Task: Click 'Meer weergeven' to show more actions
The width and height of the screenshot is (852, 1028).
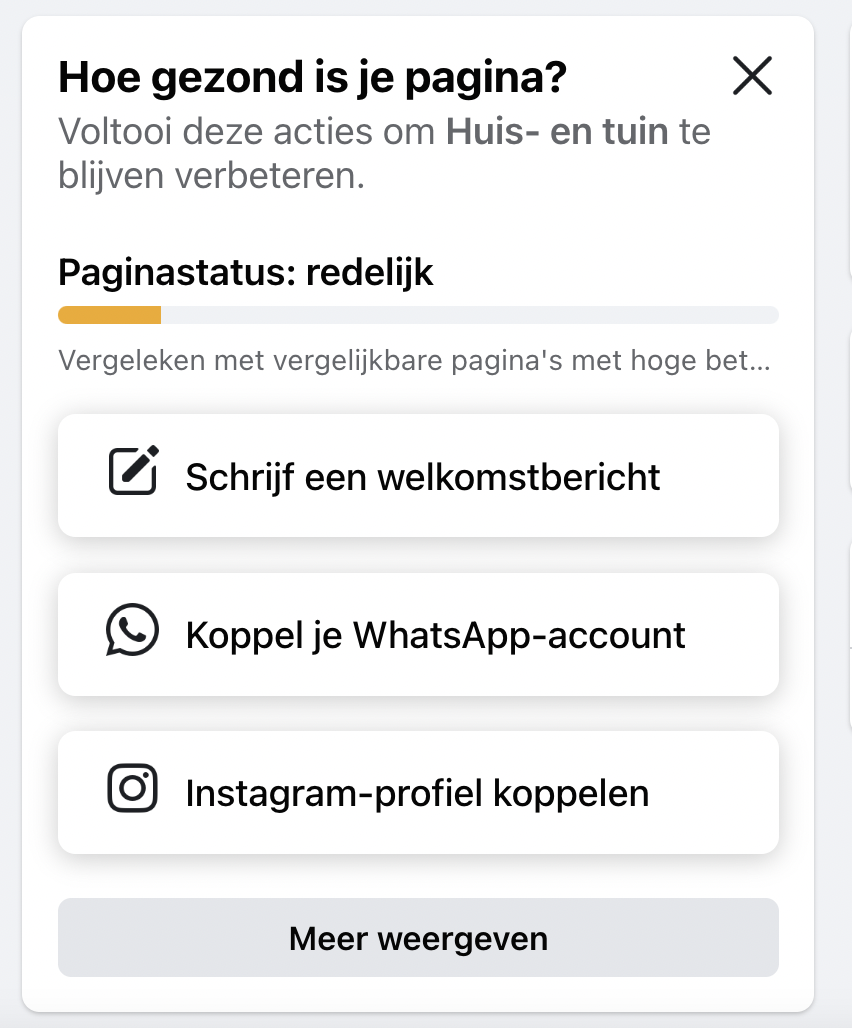Action: pos(418,938)
